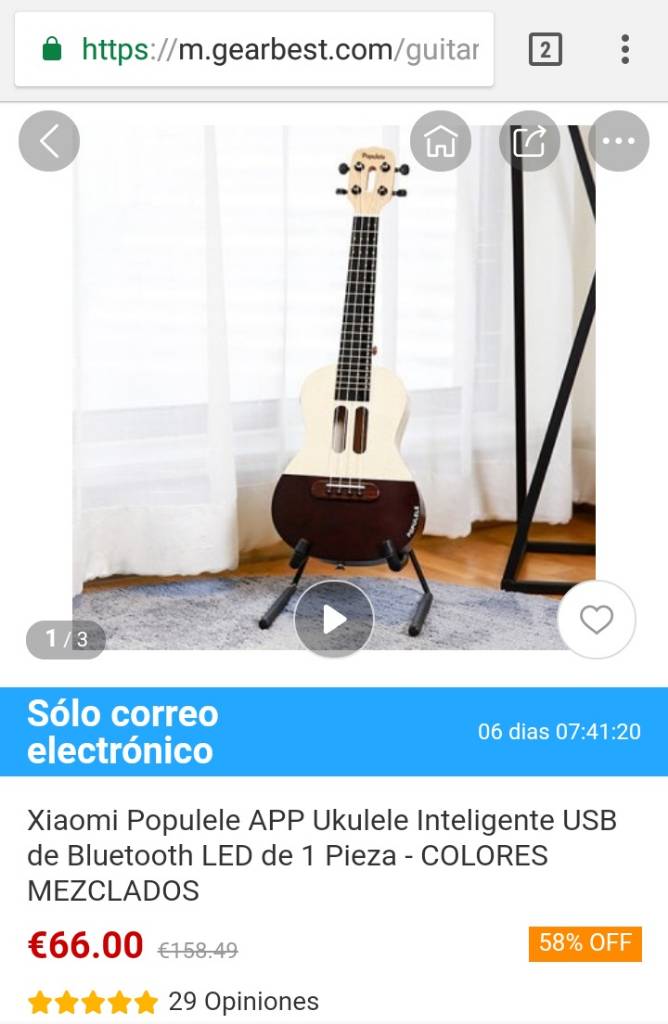
Task: Open the three-dot menu on product image
Action: pos(618,141)
